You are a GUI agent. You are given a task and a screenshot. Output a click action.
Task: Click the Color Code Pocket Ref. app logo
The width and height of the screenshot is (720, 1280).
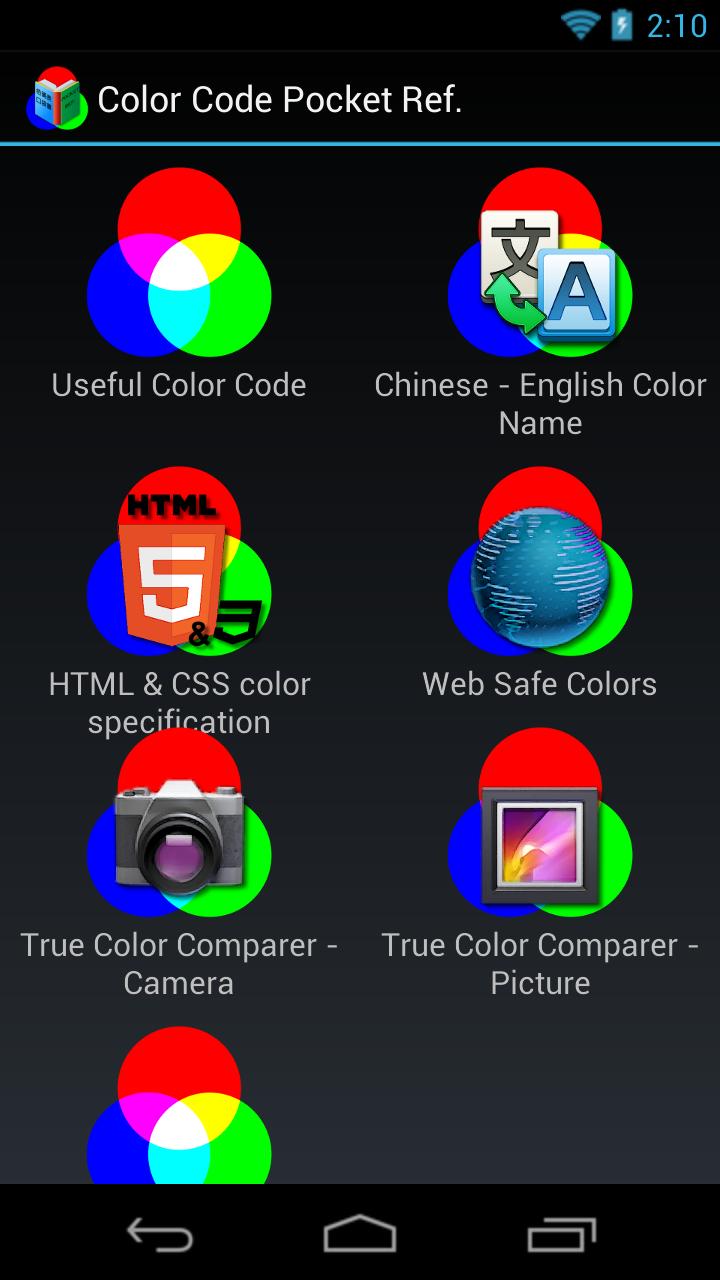(x=55, y=97)
